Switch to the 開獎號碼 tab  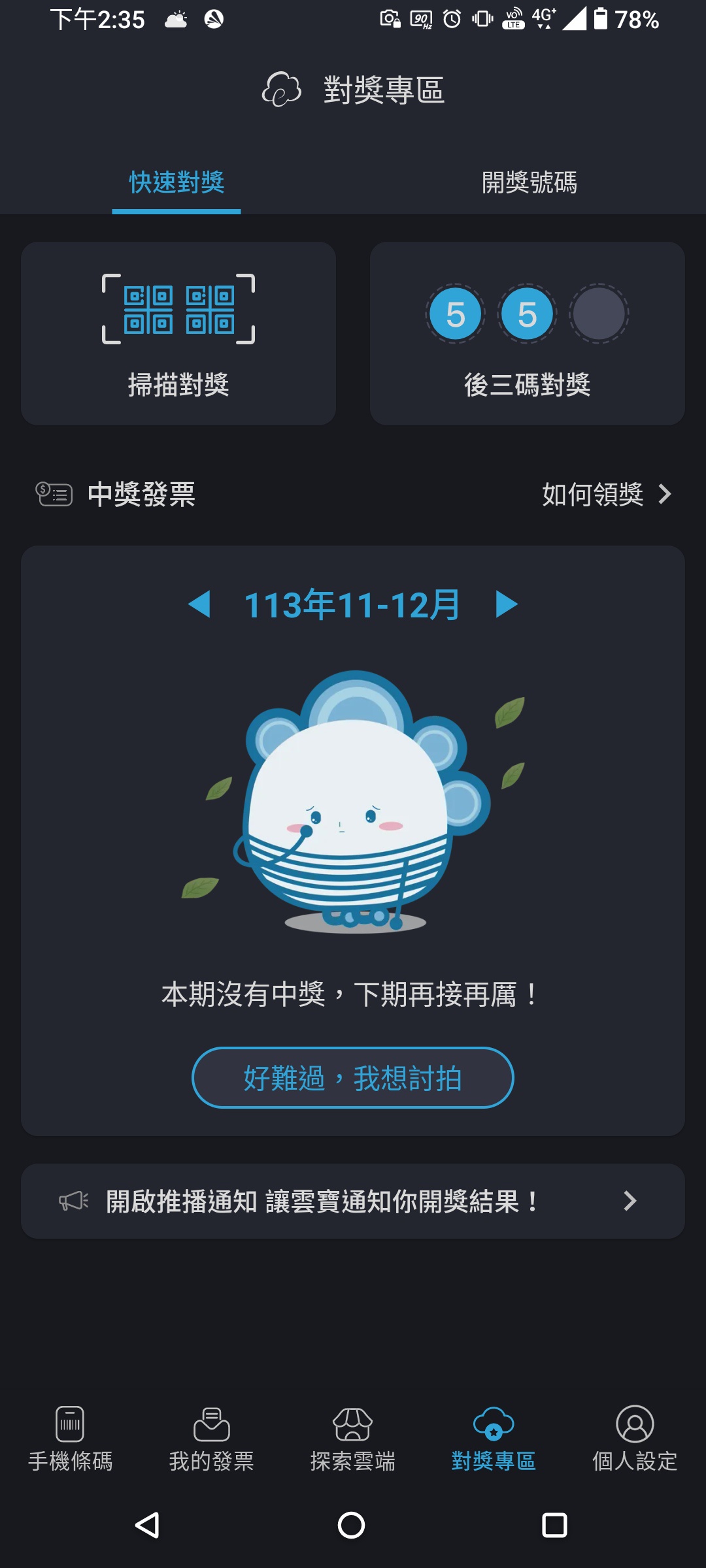(x=529, y=182)
